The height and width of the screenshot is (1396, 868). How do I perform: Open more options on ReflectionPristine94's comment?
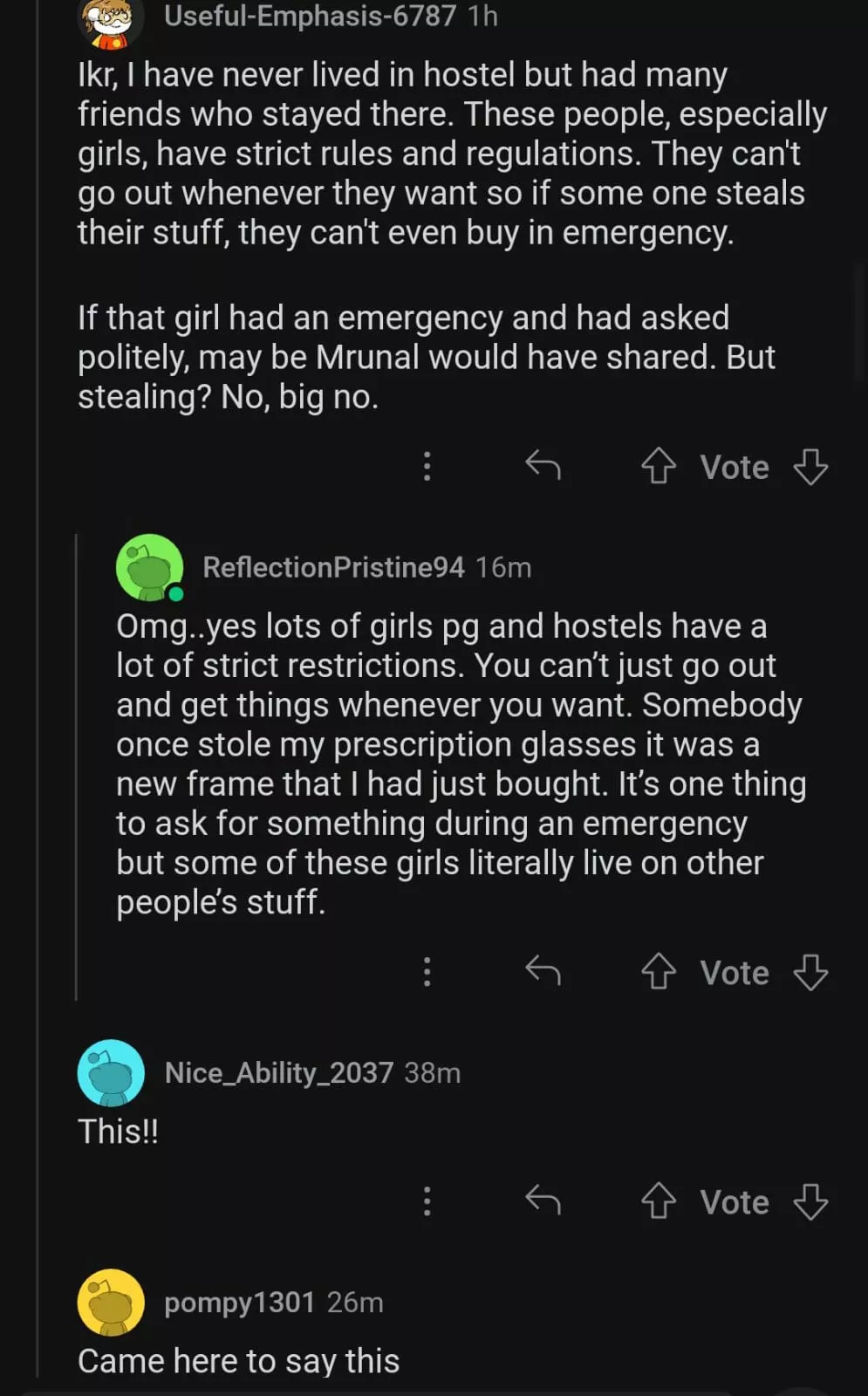point(427,971)
